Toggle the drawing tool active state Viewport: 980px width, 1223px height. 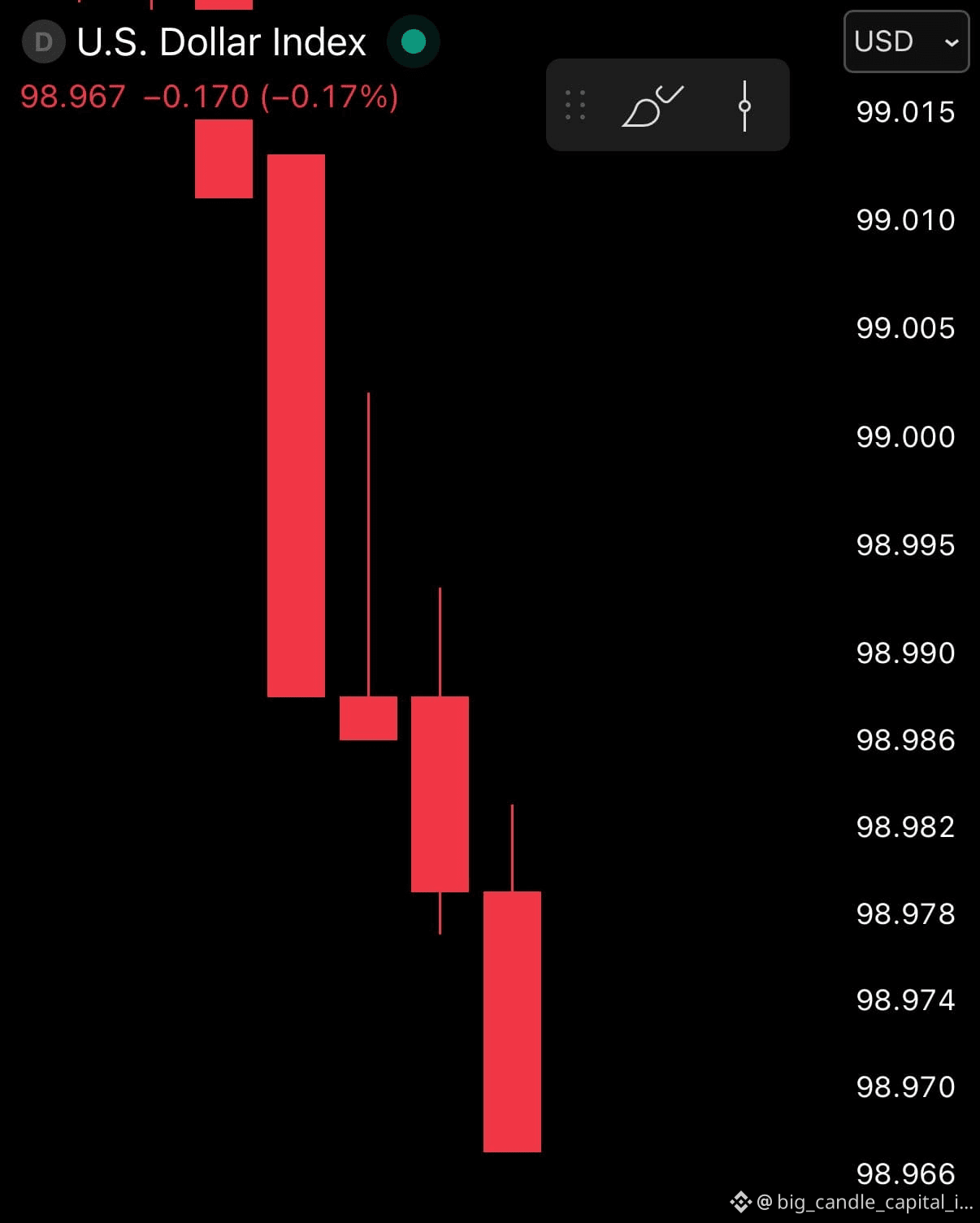[x=651, y=106]
